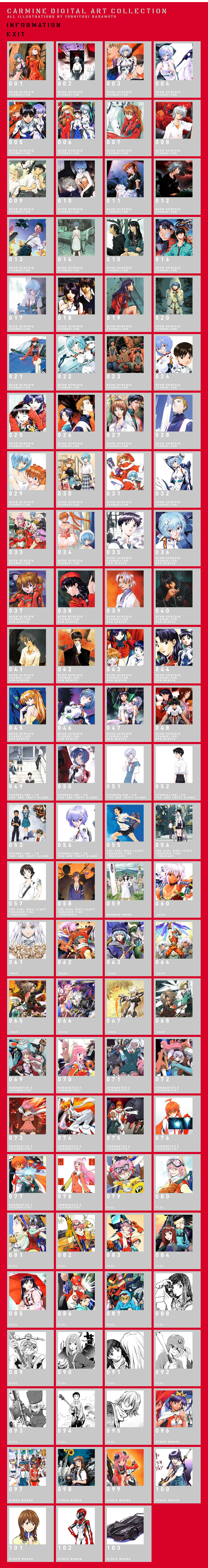This screenshot has height=1568, width=208.
Task: View artwork 070
Action: tap(76, 1057)
